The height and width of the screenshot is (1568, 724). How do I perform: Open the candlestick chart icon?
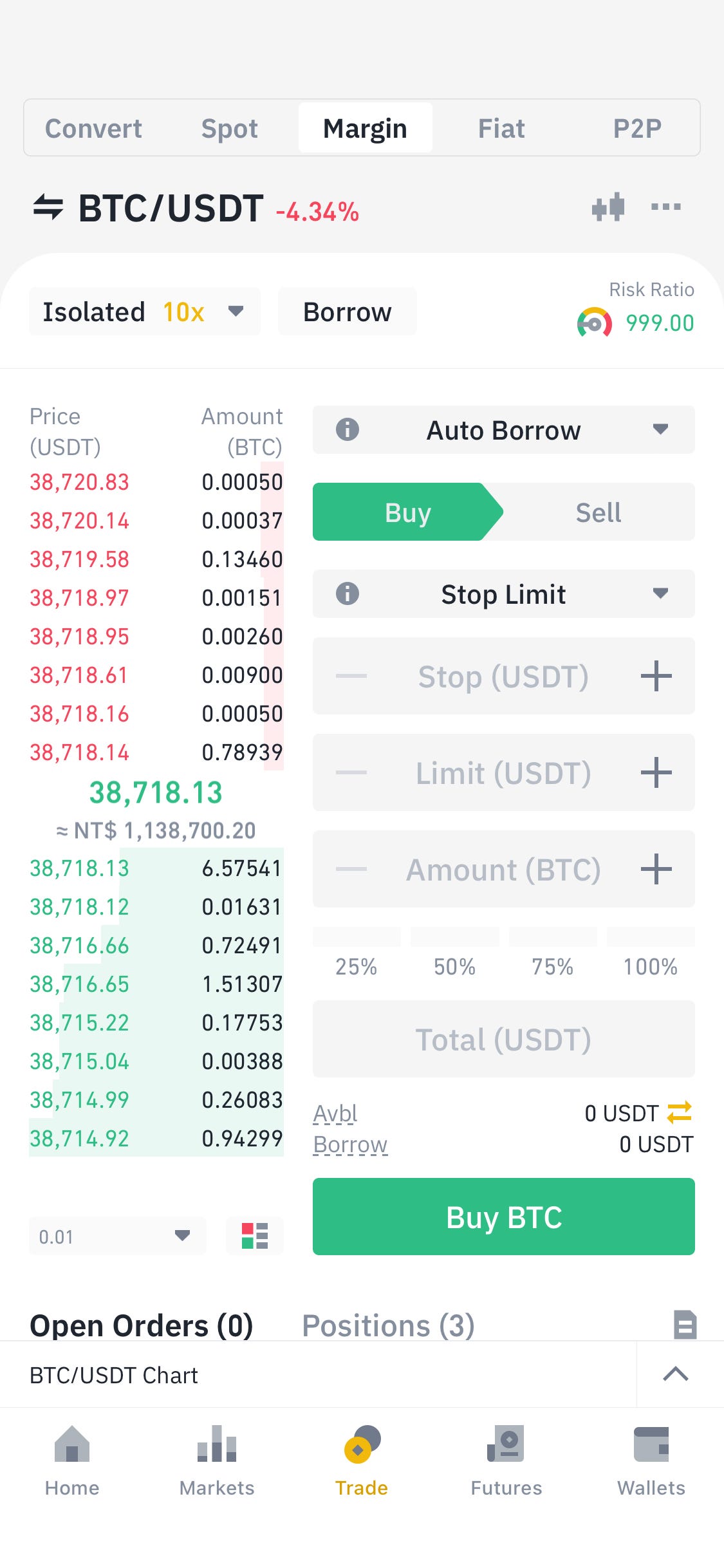pos(608,207)
